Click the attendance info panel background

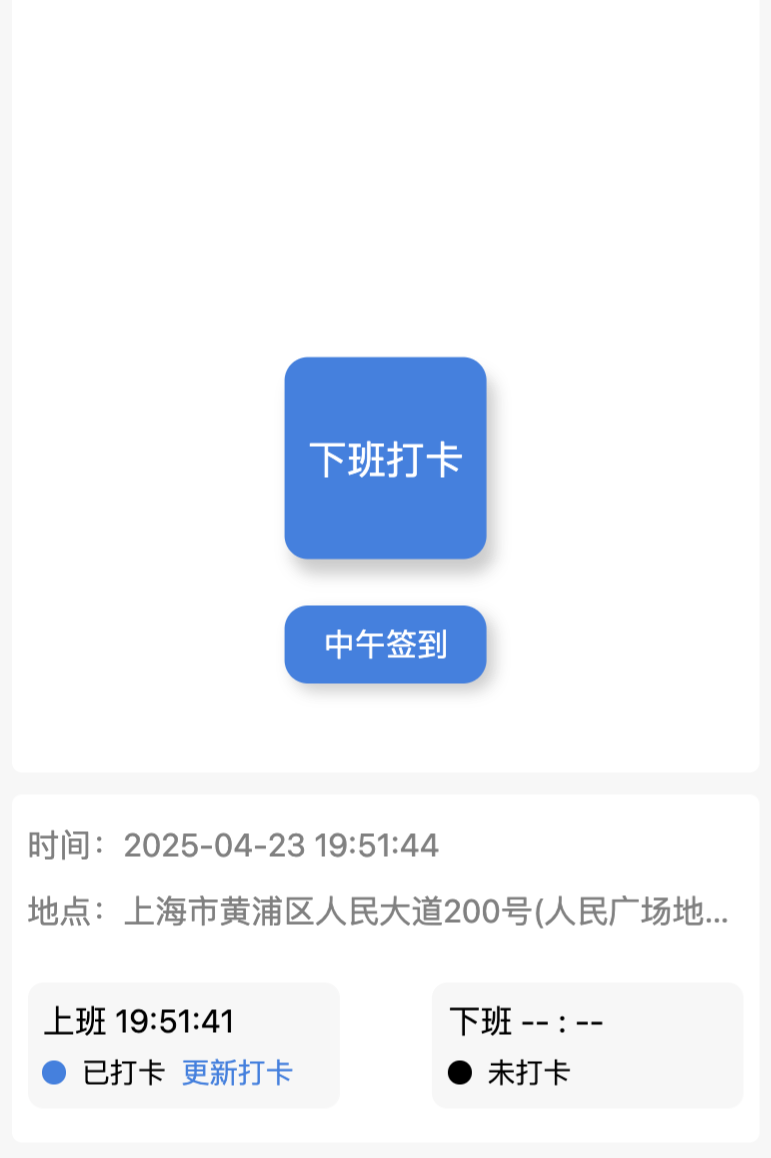click(x=385, y=955)
